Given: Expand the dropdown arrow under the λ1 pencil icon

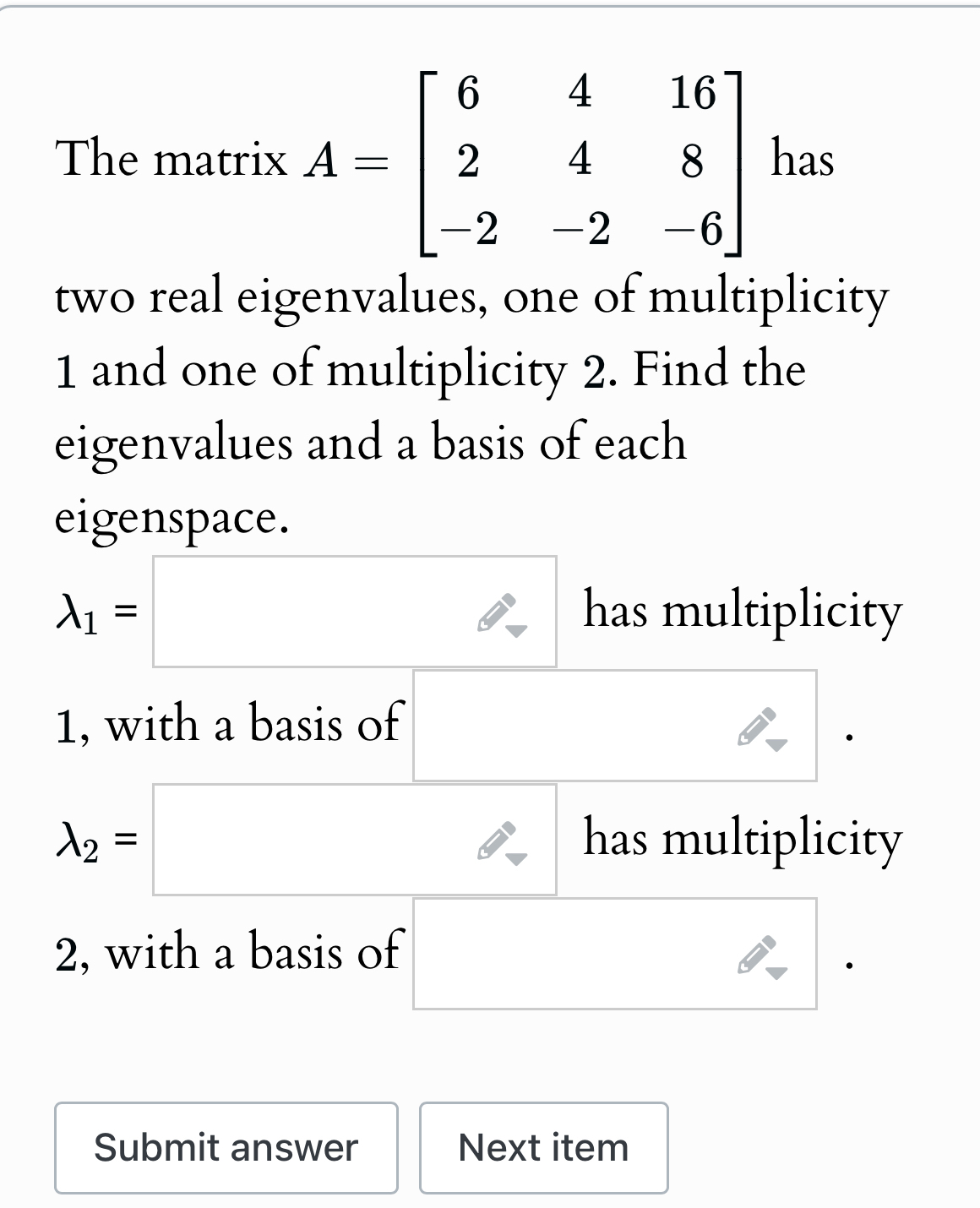Looking at the screenshot, I should tap(517, 632).
